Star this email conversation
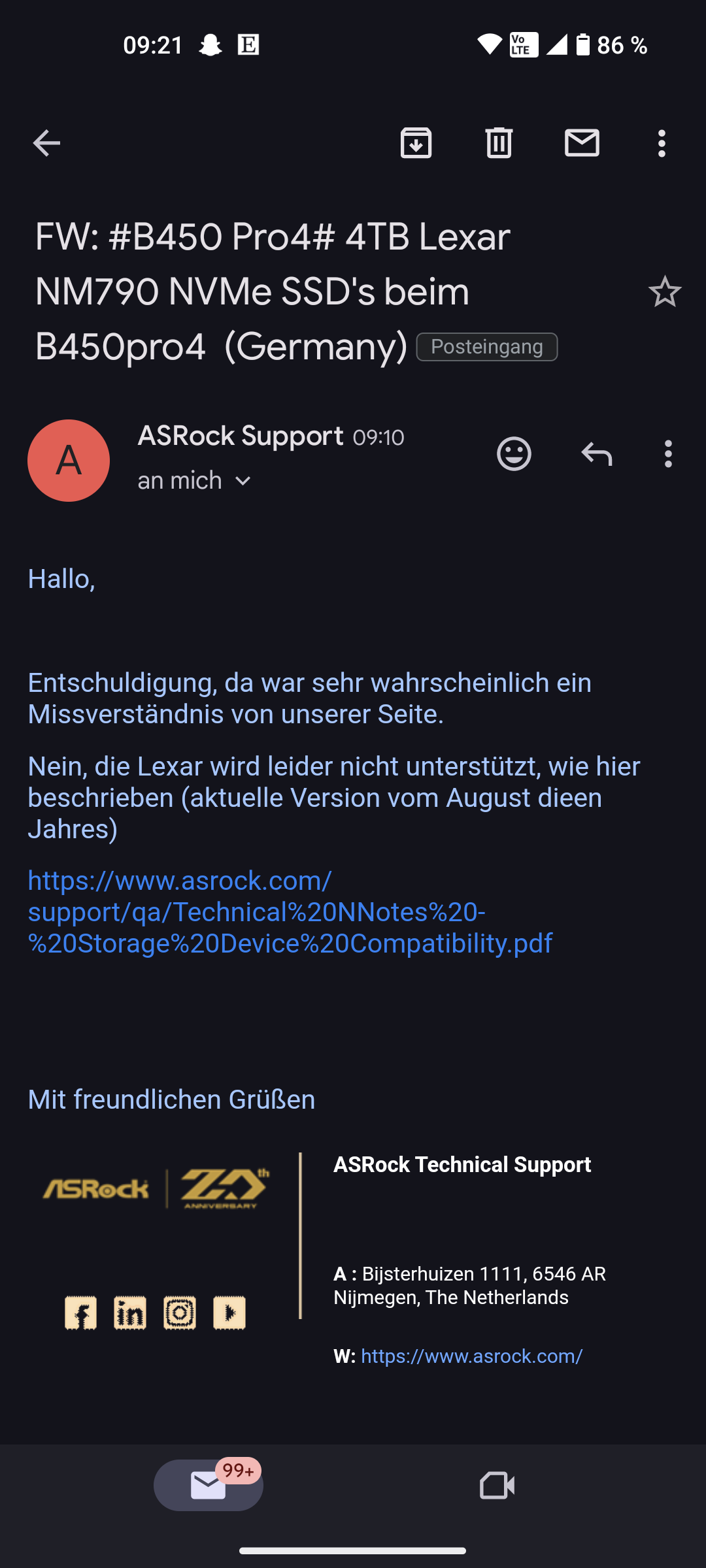706x1568 pixels. coord(665,291)
